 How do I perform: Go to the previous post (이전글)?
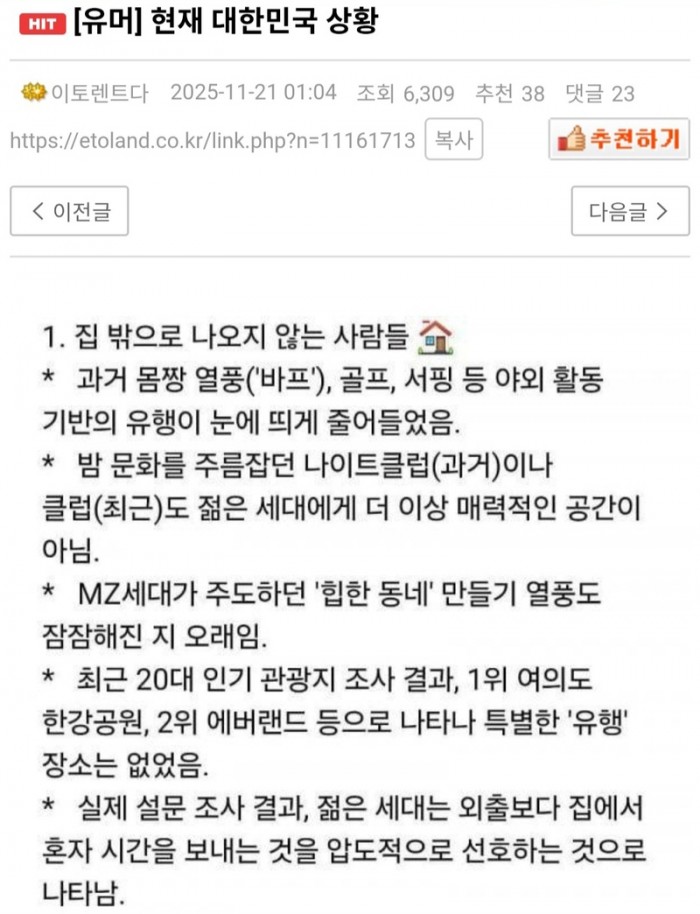pos(69,211)
